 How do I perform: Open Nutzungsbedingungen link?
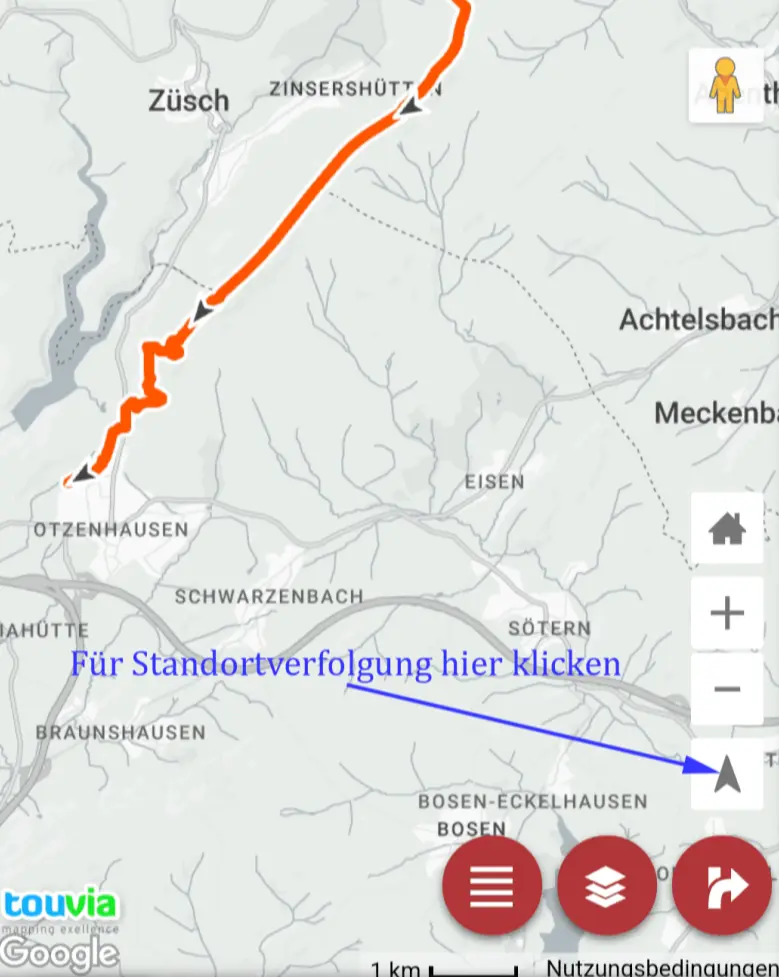tap(662, 967)
